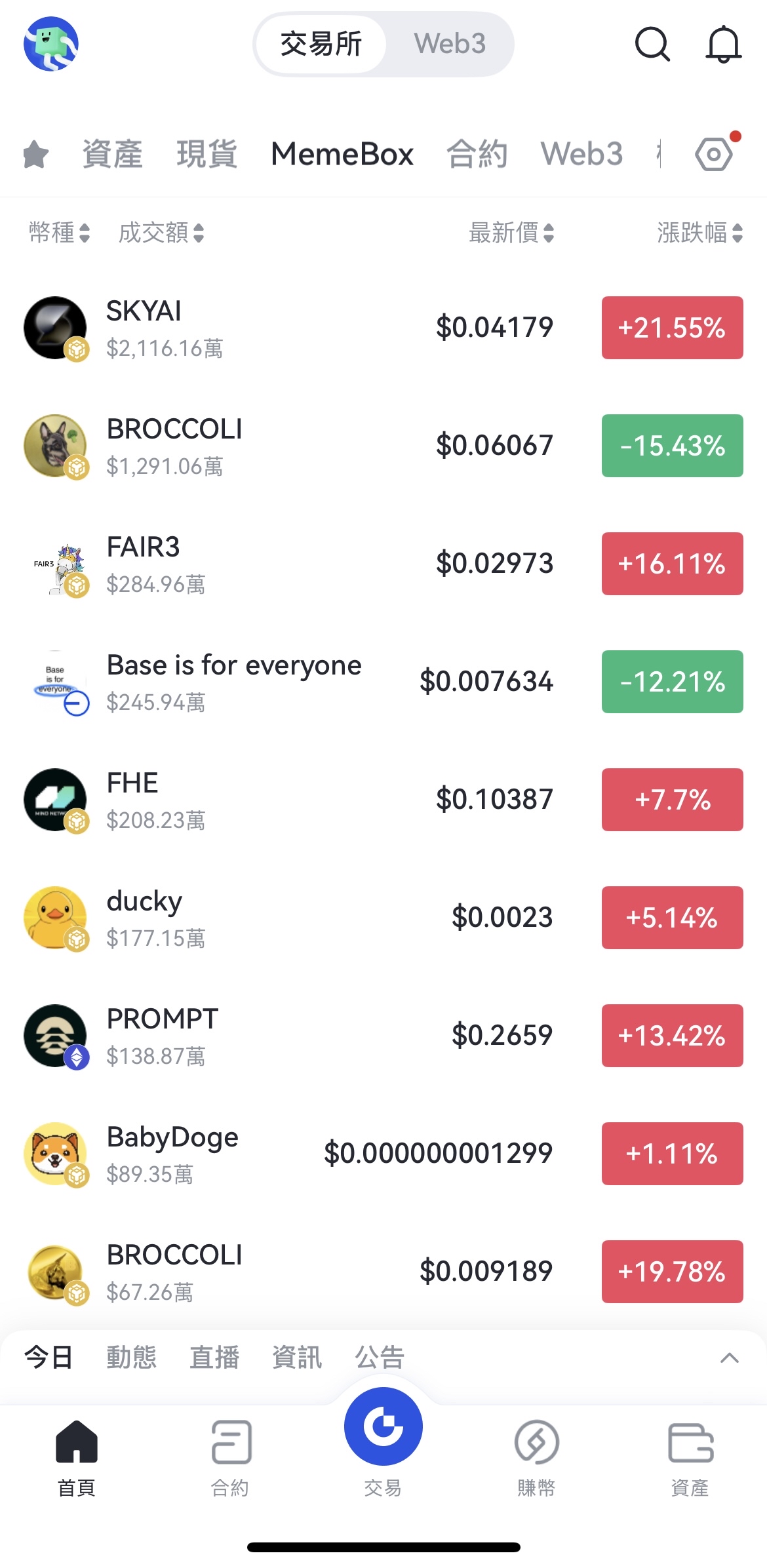Tap the blue 交易 center button
This screenshot has width=767, height=1568.
pos(383,1428)
